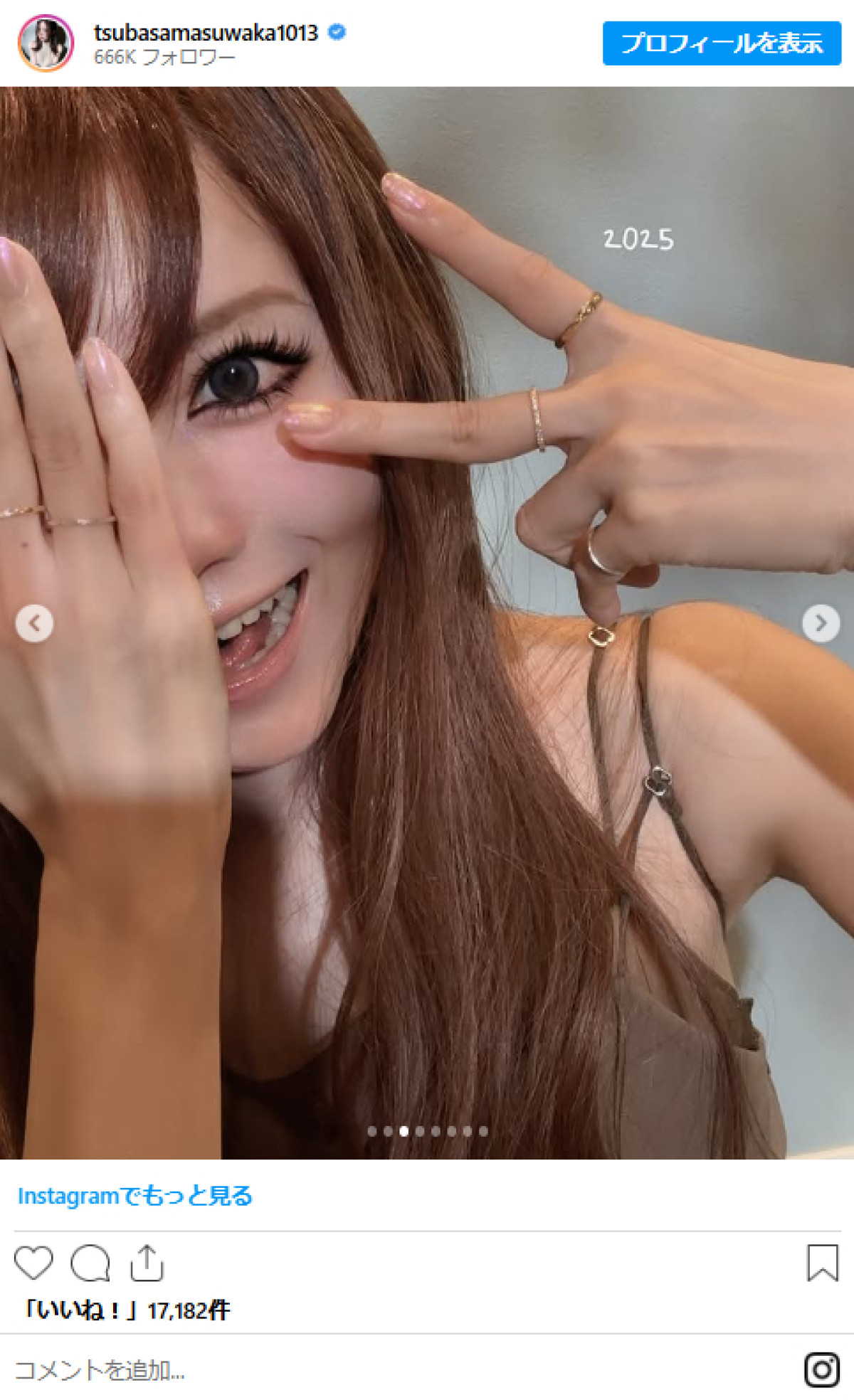Share this post

tap(147, 1263)
